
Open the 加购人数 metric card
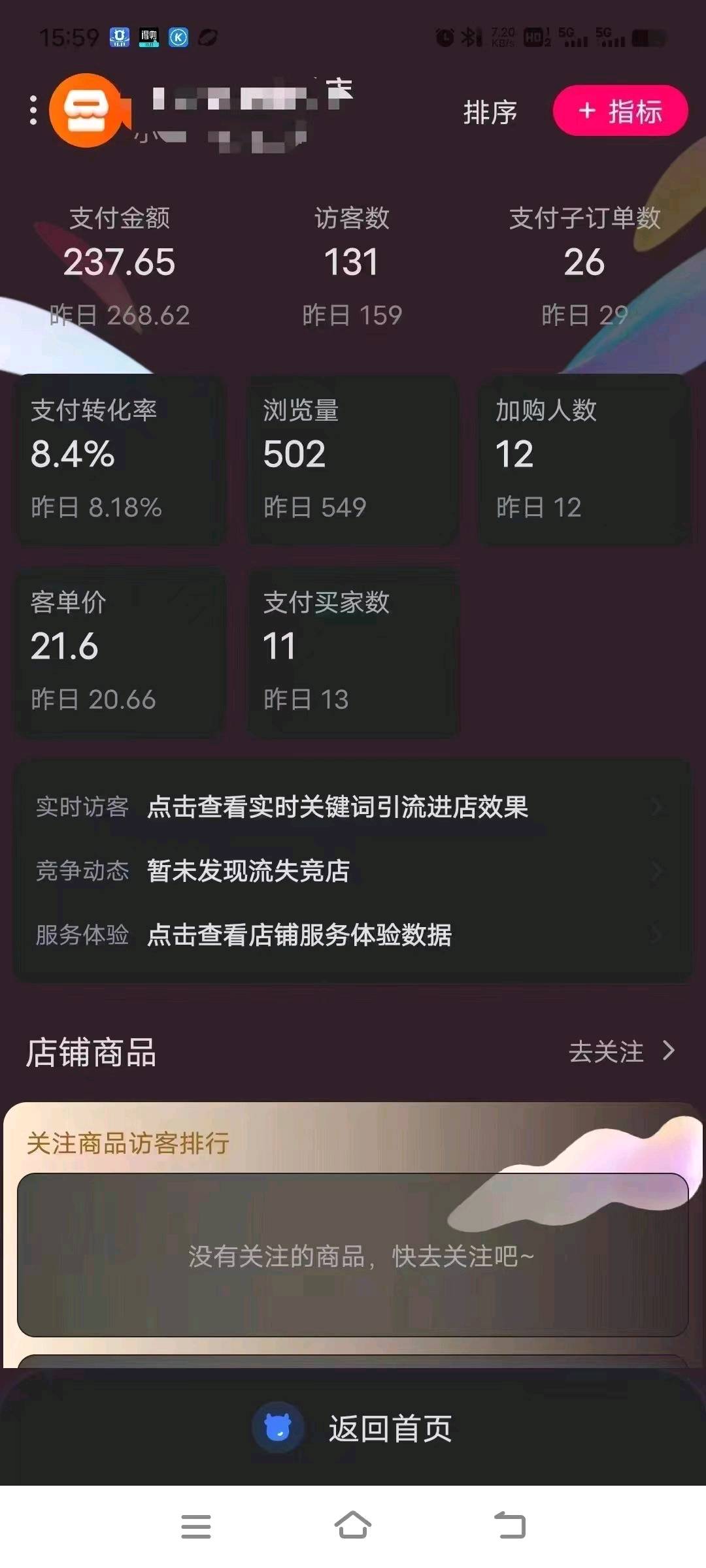tap(584, 459)
